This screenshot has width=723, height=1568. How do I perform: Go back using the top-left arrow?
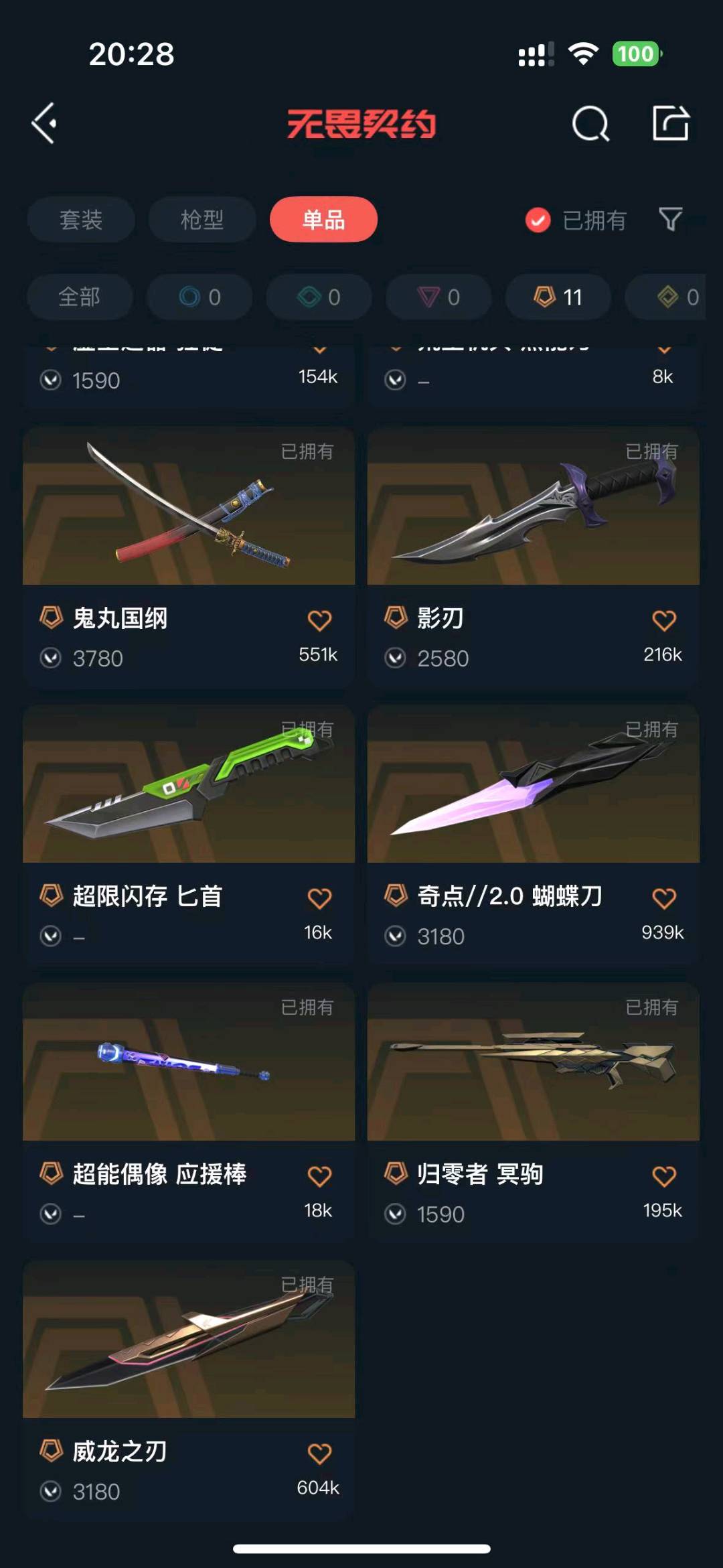(44, 124)
